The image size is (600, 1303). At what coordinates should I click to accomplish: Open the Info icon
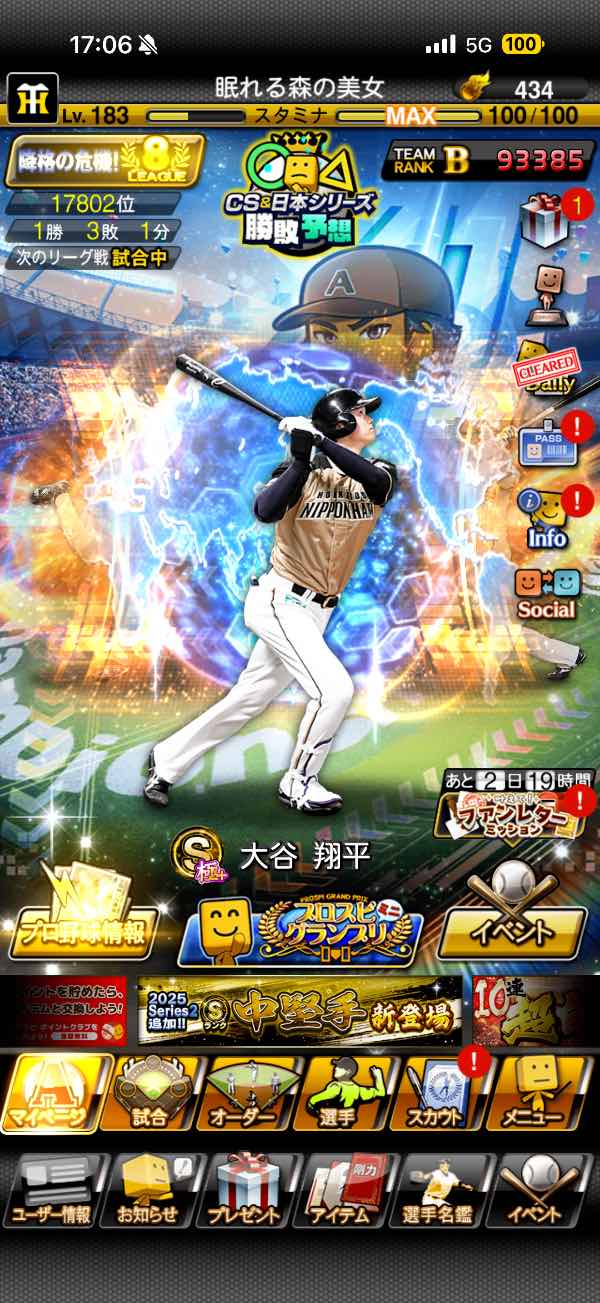(x=546, y=518)
